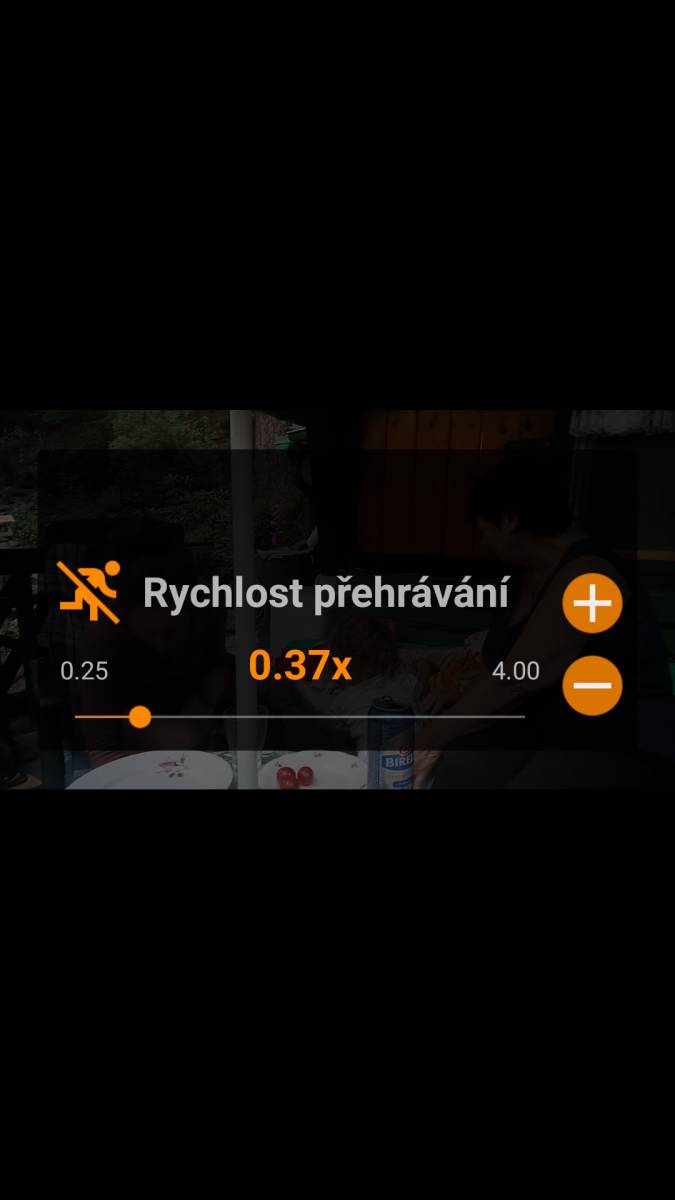This screenshot has width=675, height=1200.
Task: Reset speed via the running-man icon
Action: pos(89,592)
